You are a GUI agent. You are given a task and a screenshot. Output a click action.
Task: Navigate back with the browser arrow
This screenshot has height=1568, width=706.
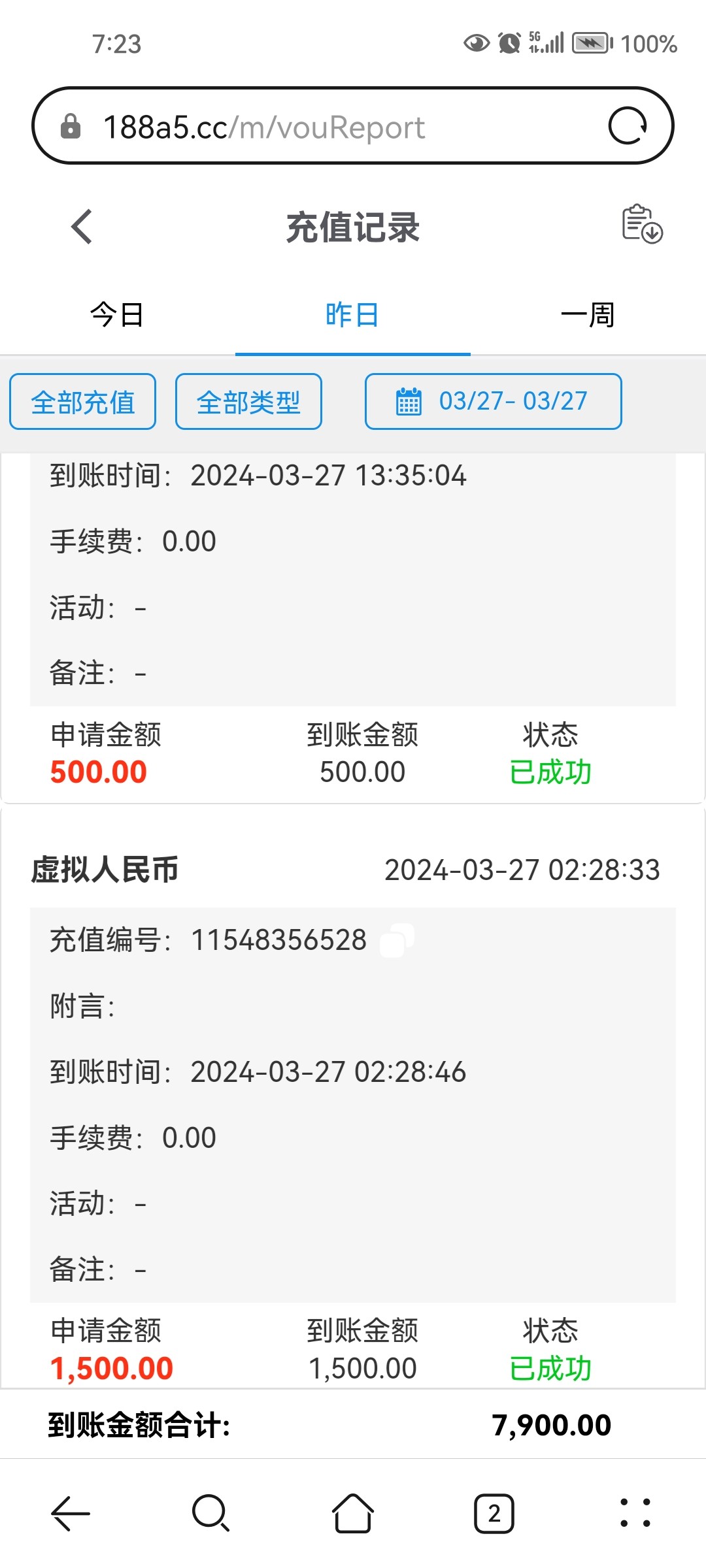click(71, 1513)
